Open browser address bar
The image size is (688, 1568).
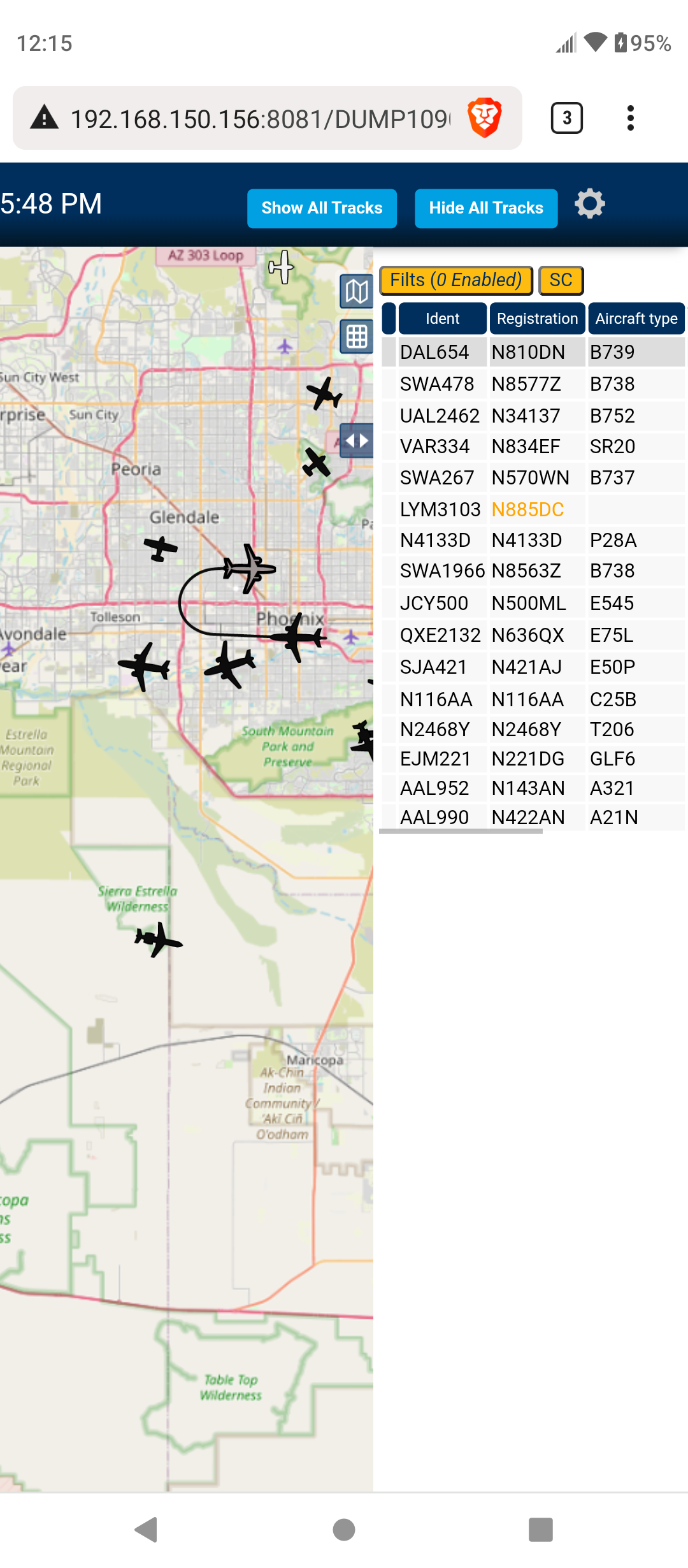coord(260,119)
